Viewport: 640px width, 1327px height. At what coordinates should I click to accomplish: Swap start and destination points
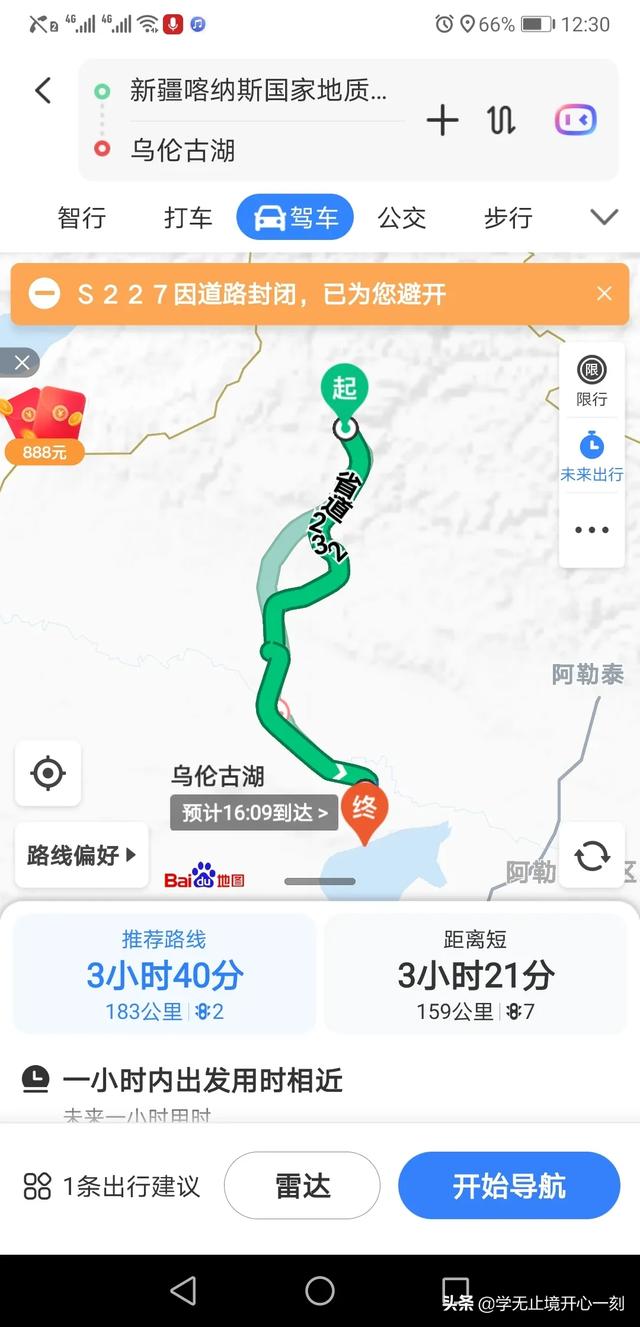coord(501,121)
